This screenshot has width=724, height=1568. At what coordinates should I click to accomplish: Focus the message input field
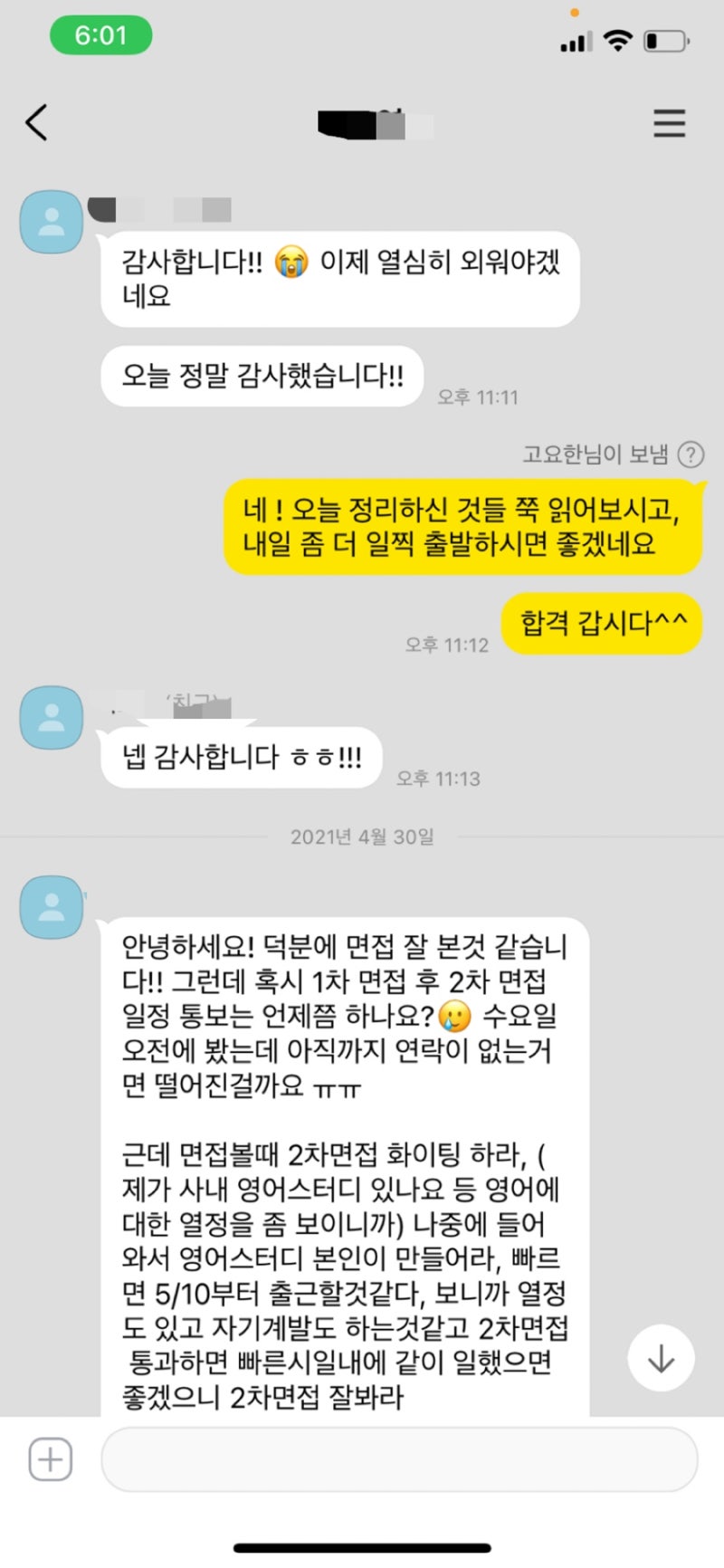point(398,1459)
